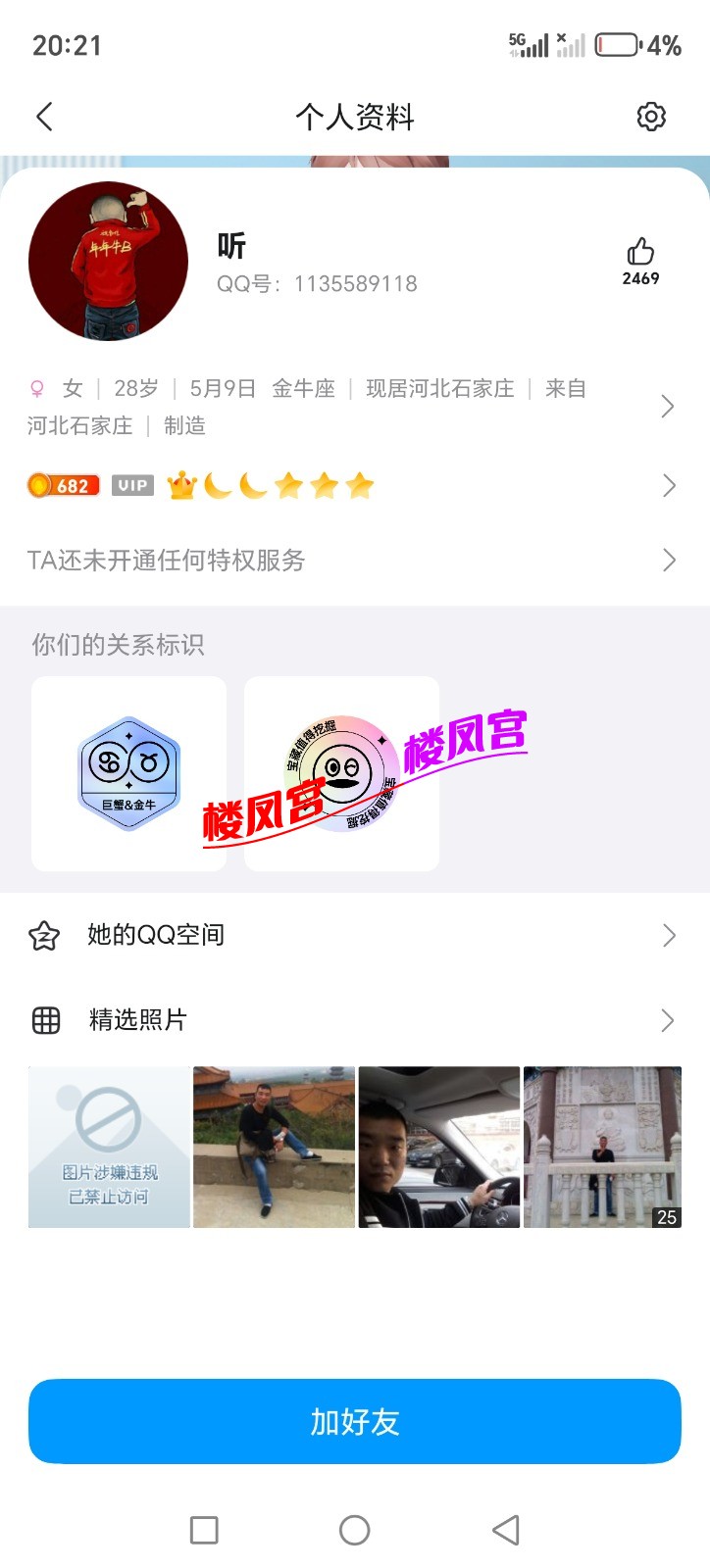Image resolution: width=710 pixels, height=1568 pixels.
Task: Open the 巨蟹&金牛 relationship badge card
Action: pos(128,773)
